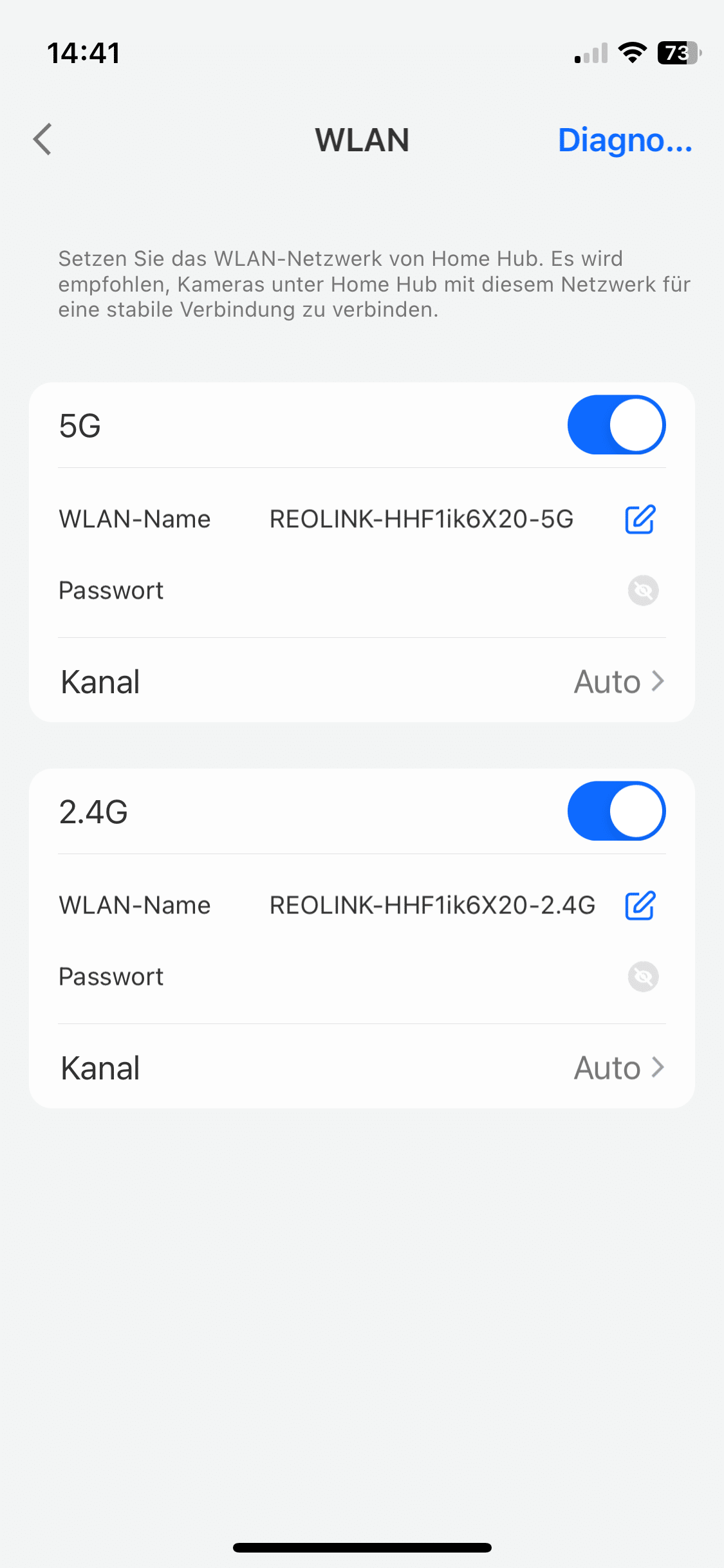724x1568 pixels.
Task: Edit the 5G WLAN name
Action: pyautogui.click(x=640, y=519)
